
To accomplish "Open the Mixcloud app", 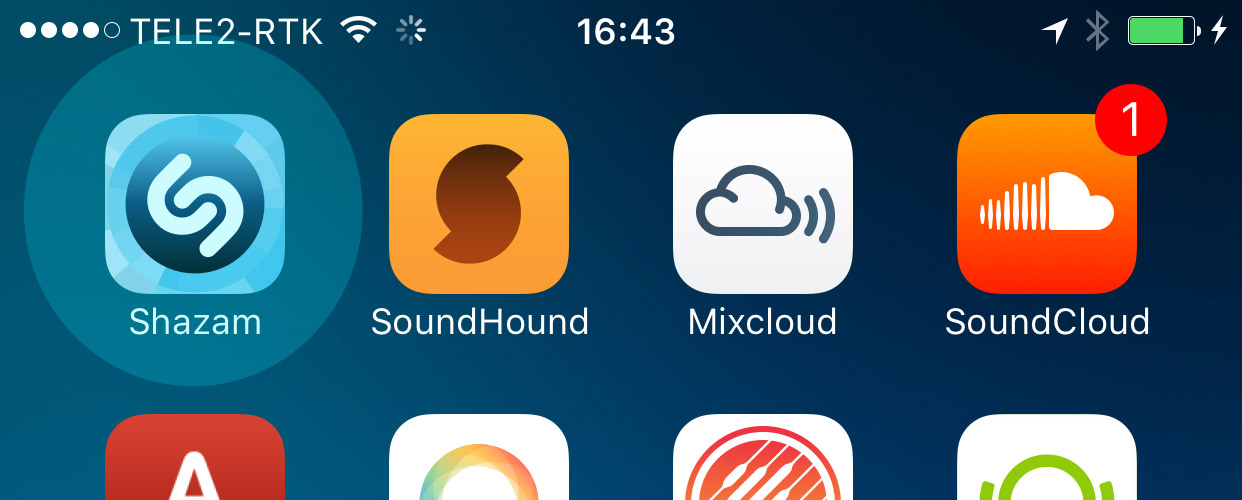I will 763,203.
